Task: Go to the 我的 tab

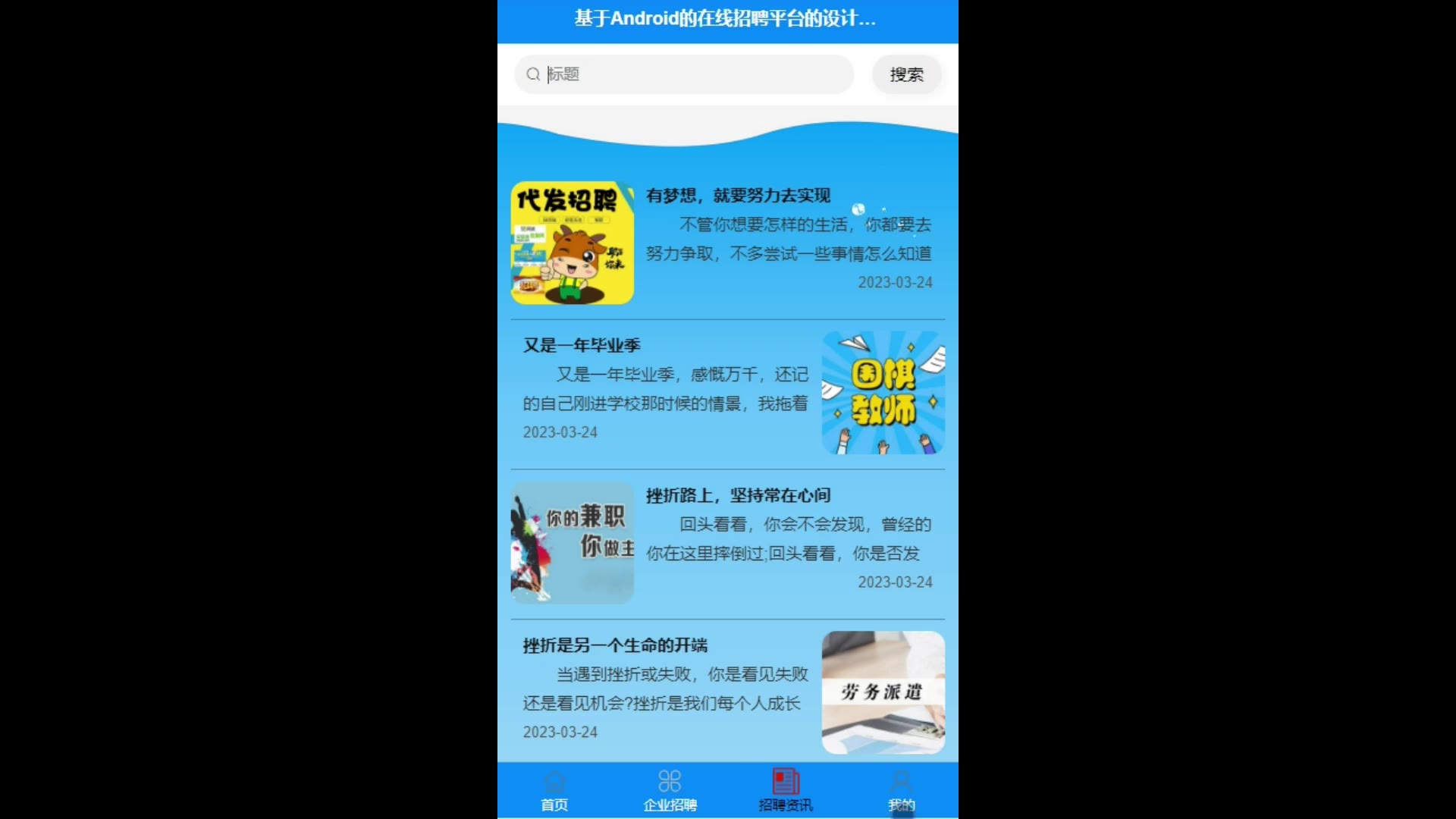Action: point(901,790)
